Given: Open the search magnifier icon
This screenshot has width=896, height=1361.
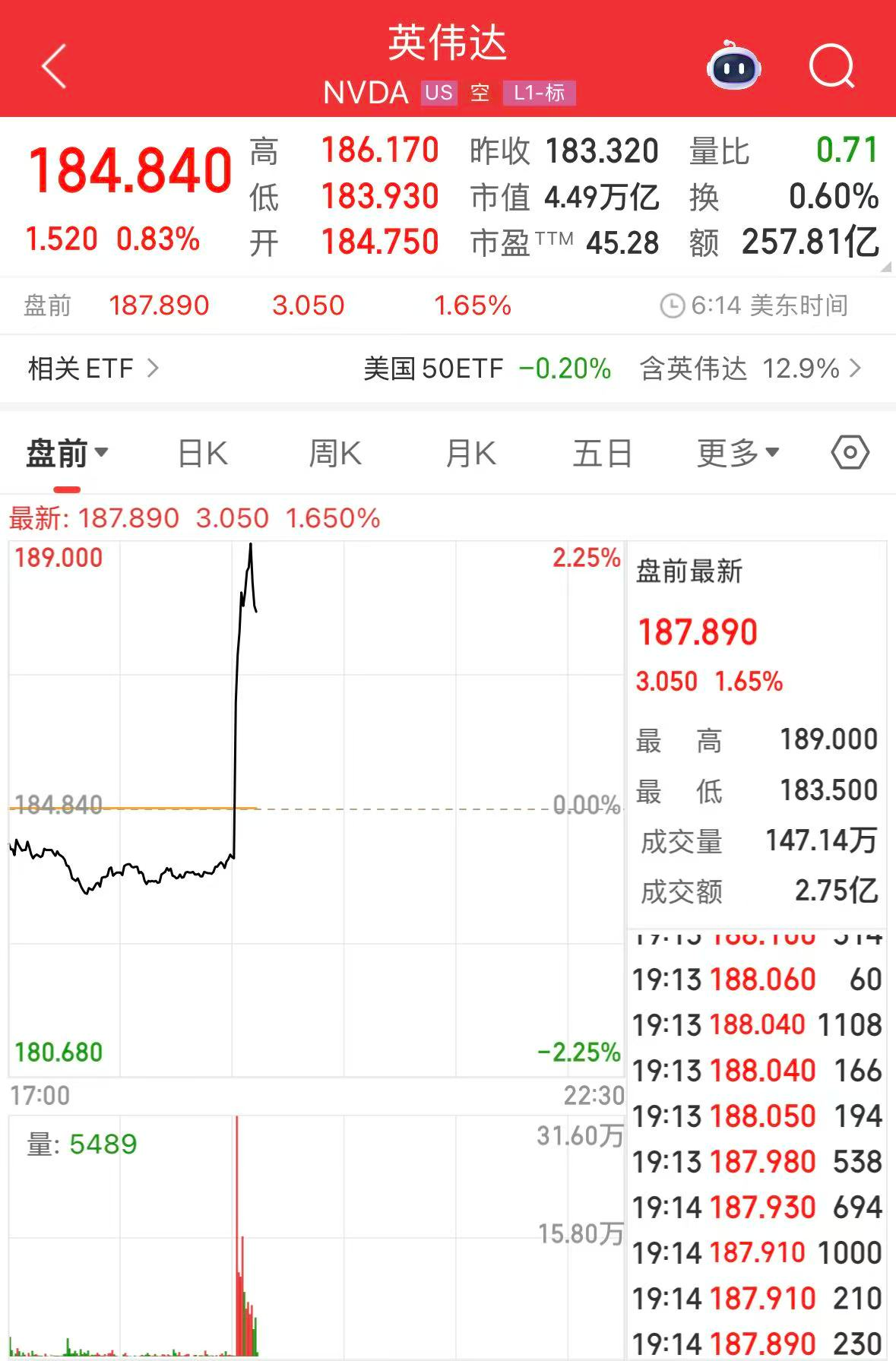Looking at the screenshot, I should tap(831, 67).
